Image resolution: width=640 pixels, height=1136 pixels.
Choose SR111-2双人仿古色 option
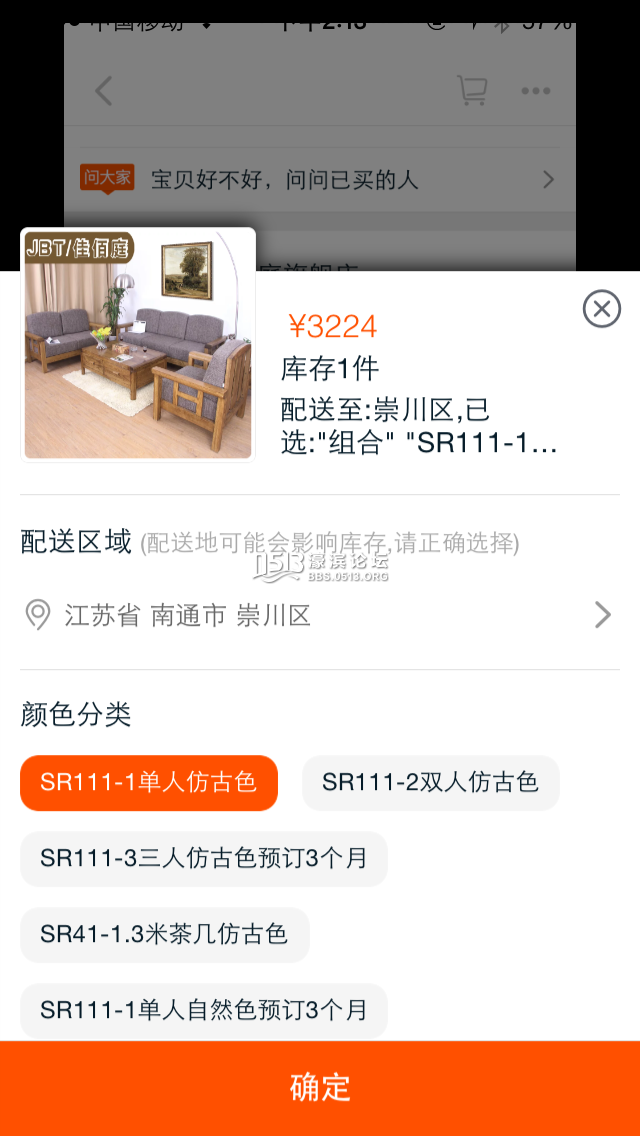pos(430,782)
